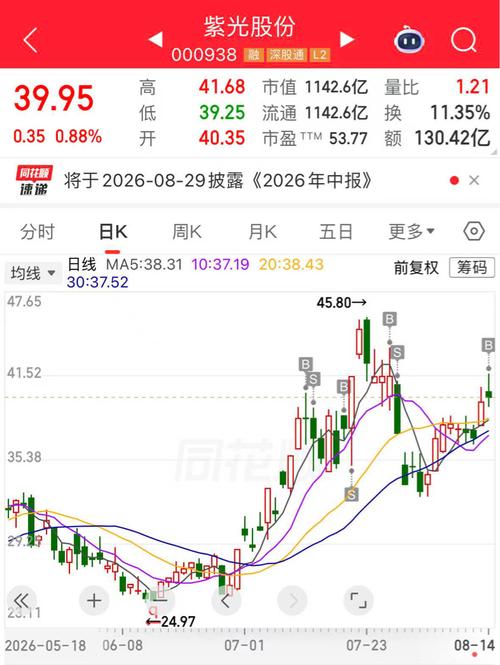Open chart settings hexagon icon
The width and height of the screenshot is (500, 665).
(x=474, y=232)
